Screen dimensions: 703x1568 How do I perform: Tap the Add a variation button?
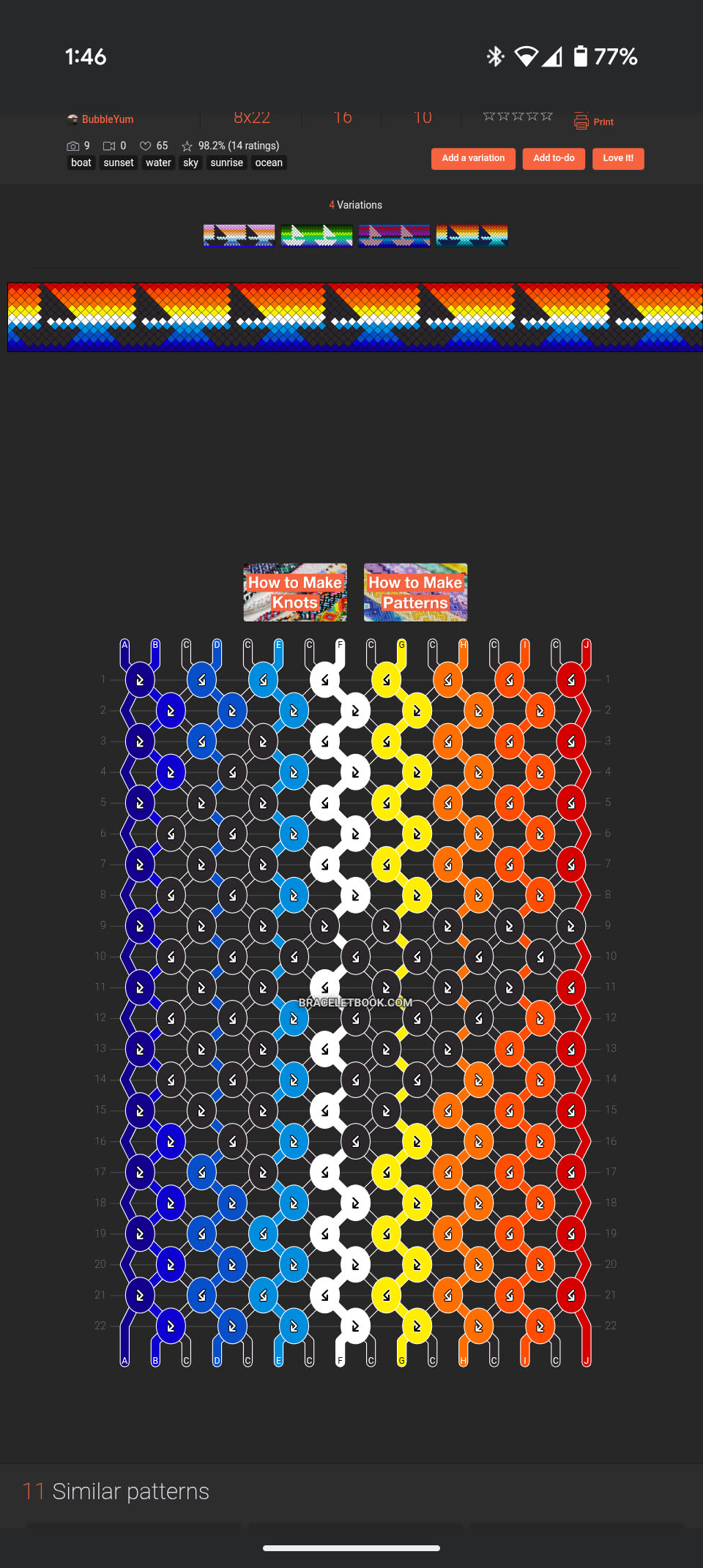pos(473,158)
